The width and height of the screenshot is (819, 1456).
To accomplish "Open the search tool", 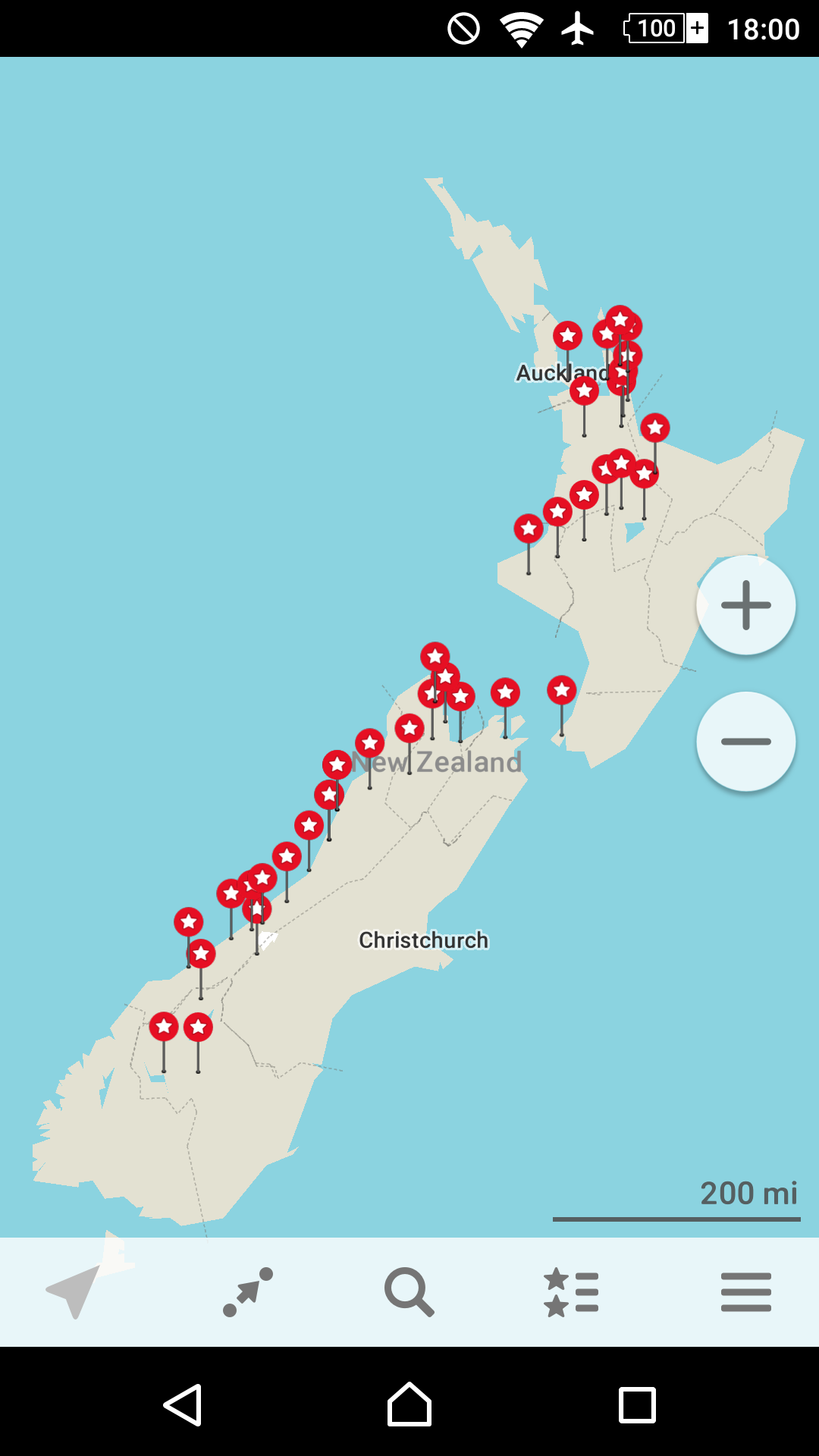I will pyautogui.click(x=409, y=1291).
